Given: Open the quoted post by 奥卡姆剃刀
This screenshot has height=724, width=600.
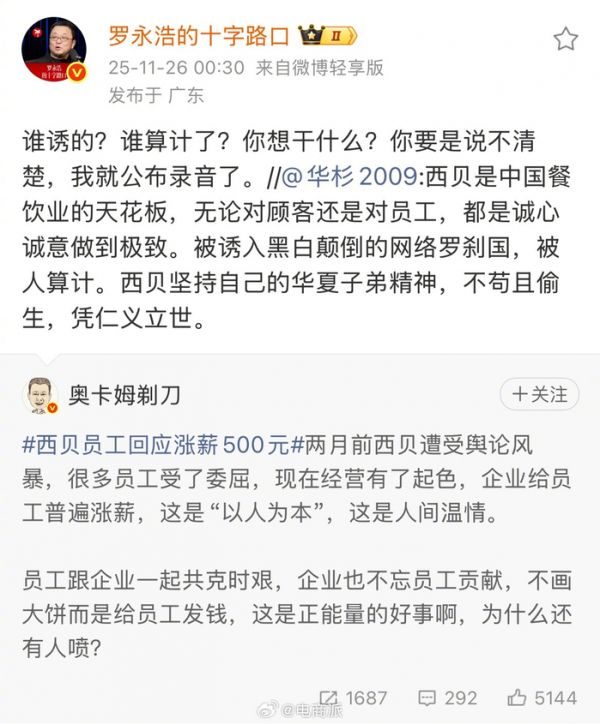Looking at the screenshot, I should tap(300, 560).
